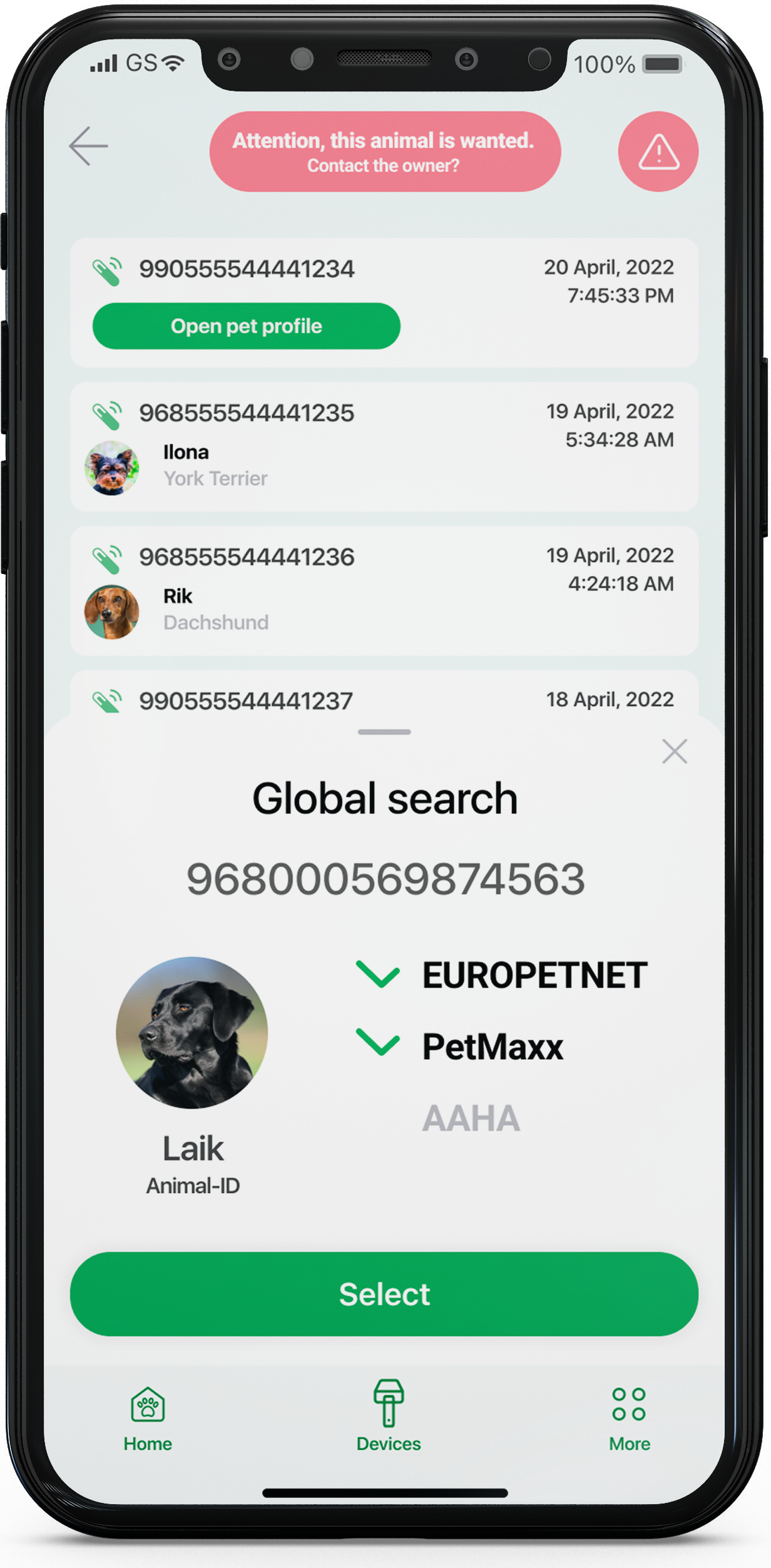Viewport: 771px width, 1568px height.
Task: Choose the AAHA database
Action: [x=471, y=1119]
